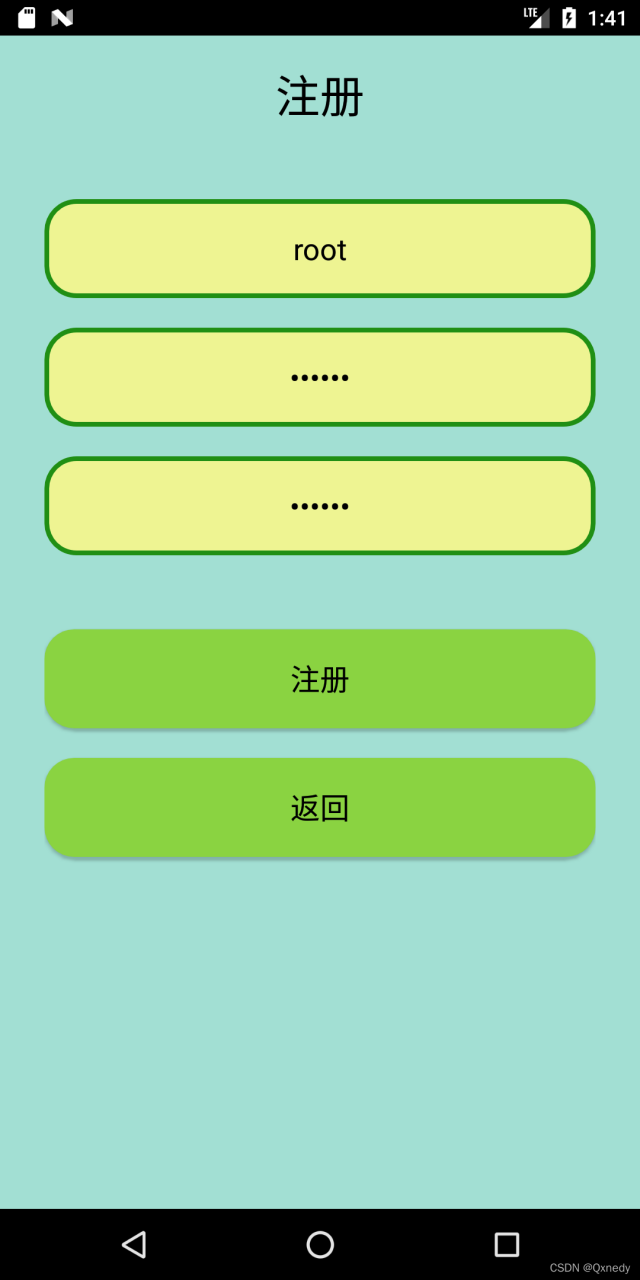Tap the 返回 button
The width and height of the screenshot is (640, 1280).
tap(320, 807)
